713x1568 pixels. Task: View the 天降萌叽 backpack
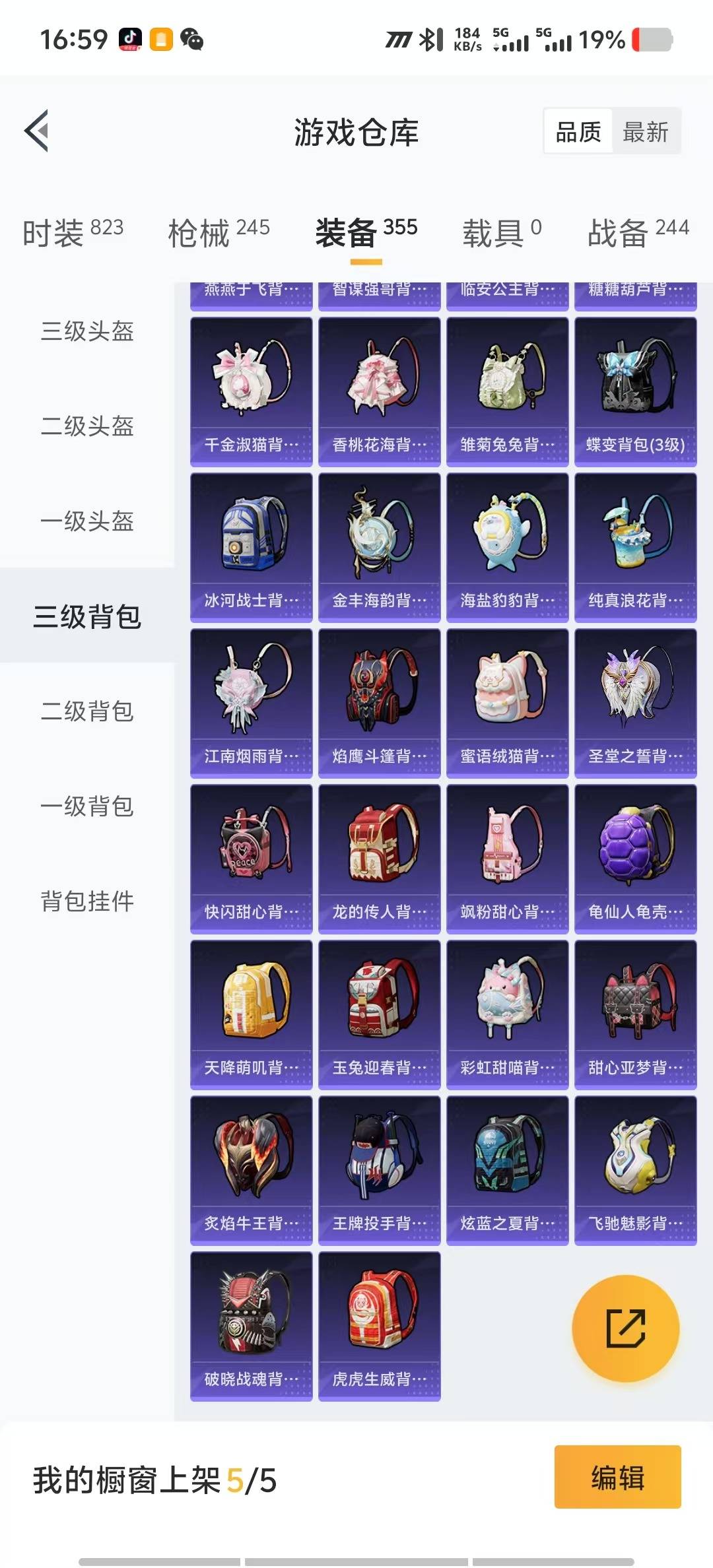[x=251, y=1015]
